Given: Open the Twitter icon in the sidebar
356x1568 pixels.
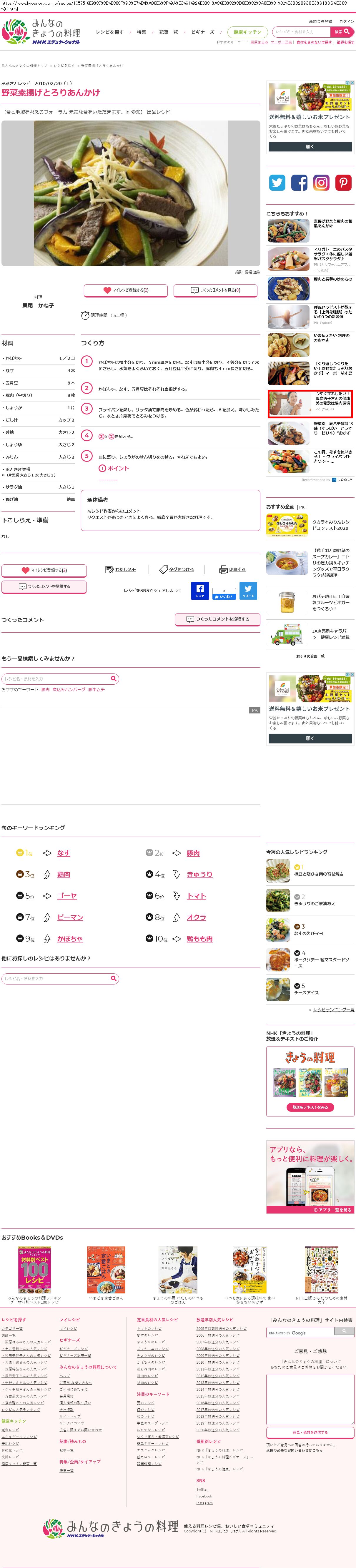Looking at the screenshot, I should 277,183.
